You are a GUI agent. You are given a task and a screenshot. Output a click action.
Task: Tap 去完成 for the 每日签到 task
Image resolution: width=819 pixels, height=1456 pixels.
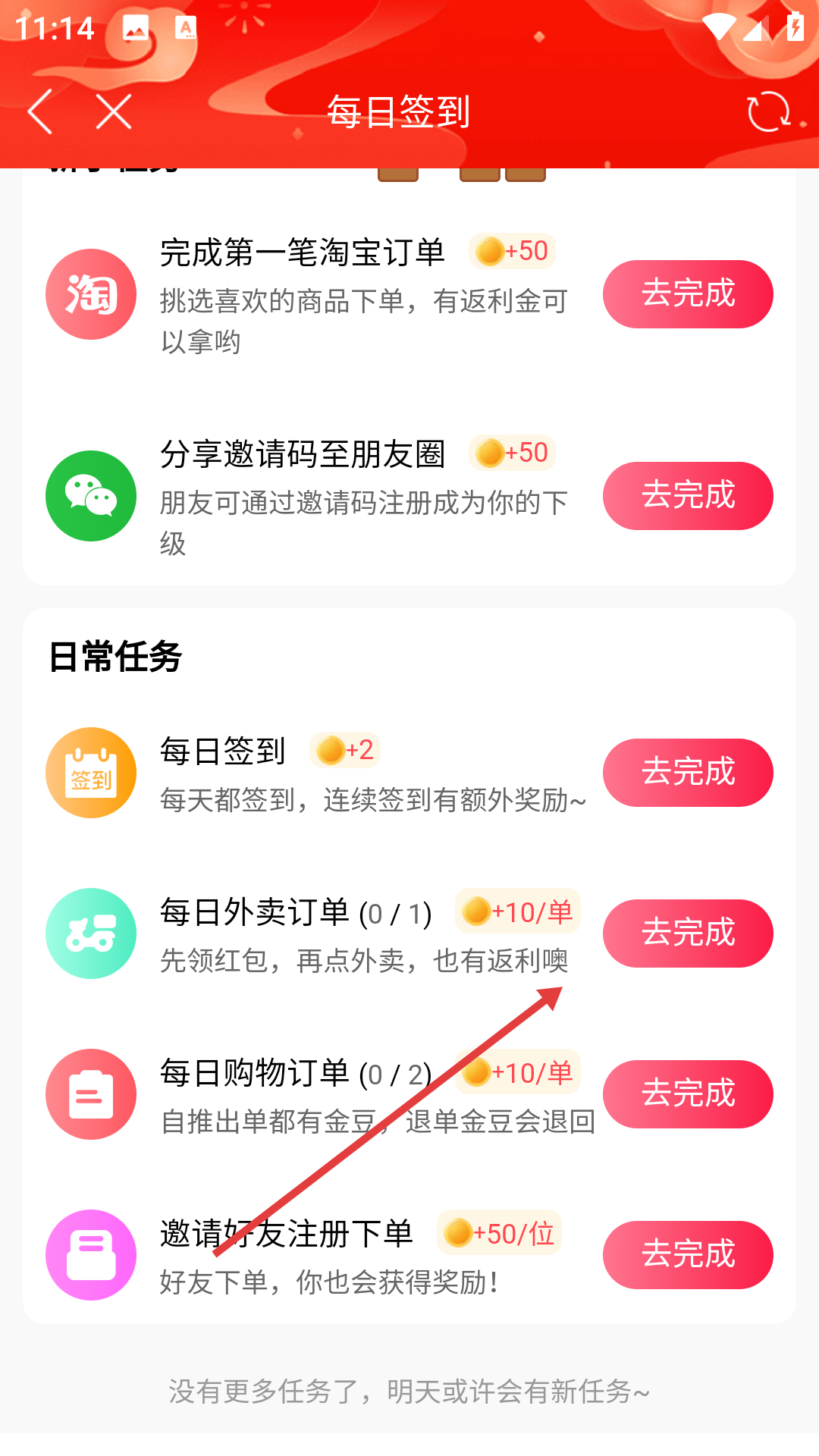(688, 773)
